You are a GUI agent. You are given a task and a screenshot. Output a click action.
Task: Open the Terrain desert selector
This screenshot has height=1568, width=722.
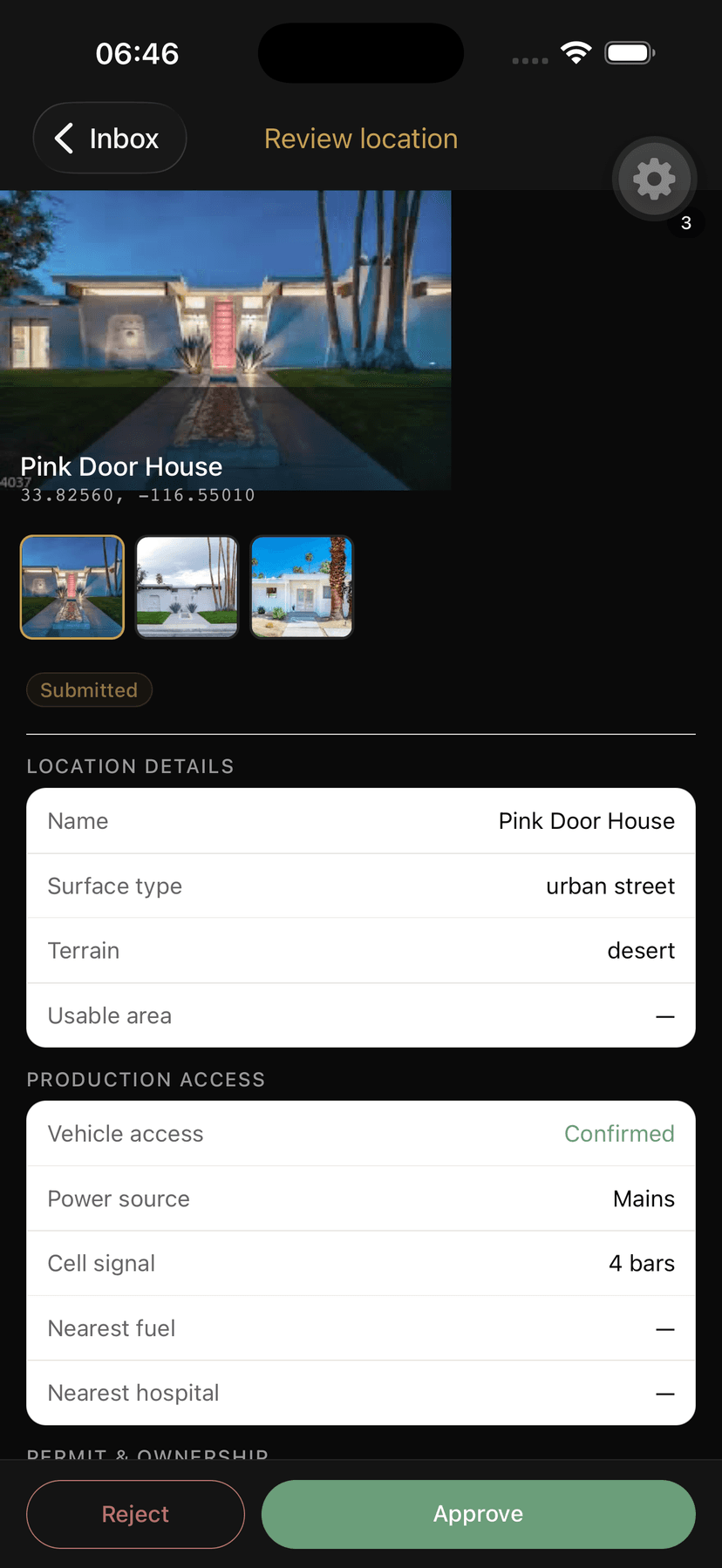tap(641, 950)
